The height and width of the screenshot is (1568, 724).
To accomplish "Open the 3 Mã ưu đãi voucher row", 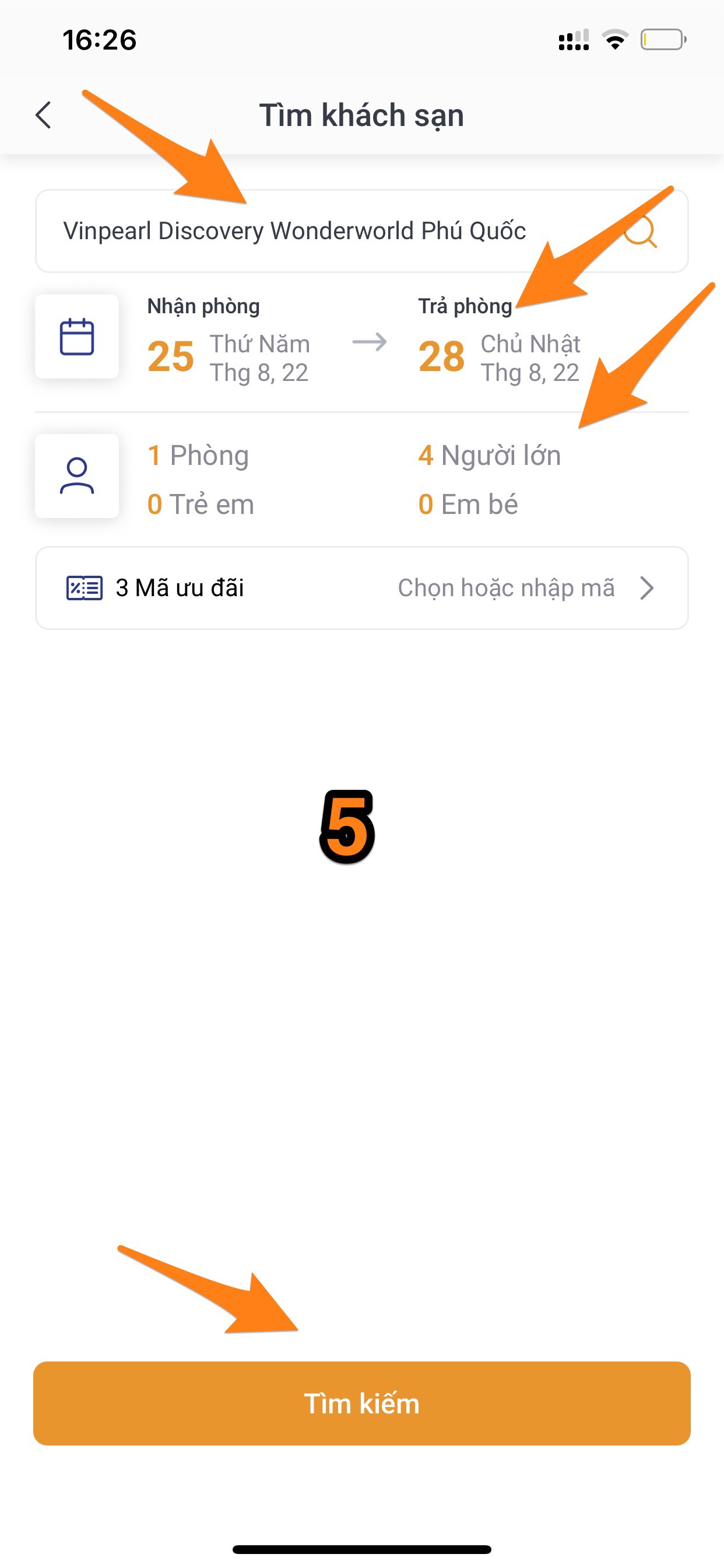I will click(x=361, y=588).
